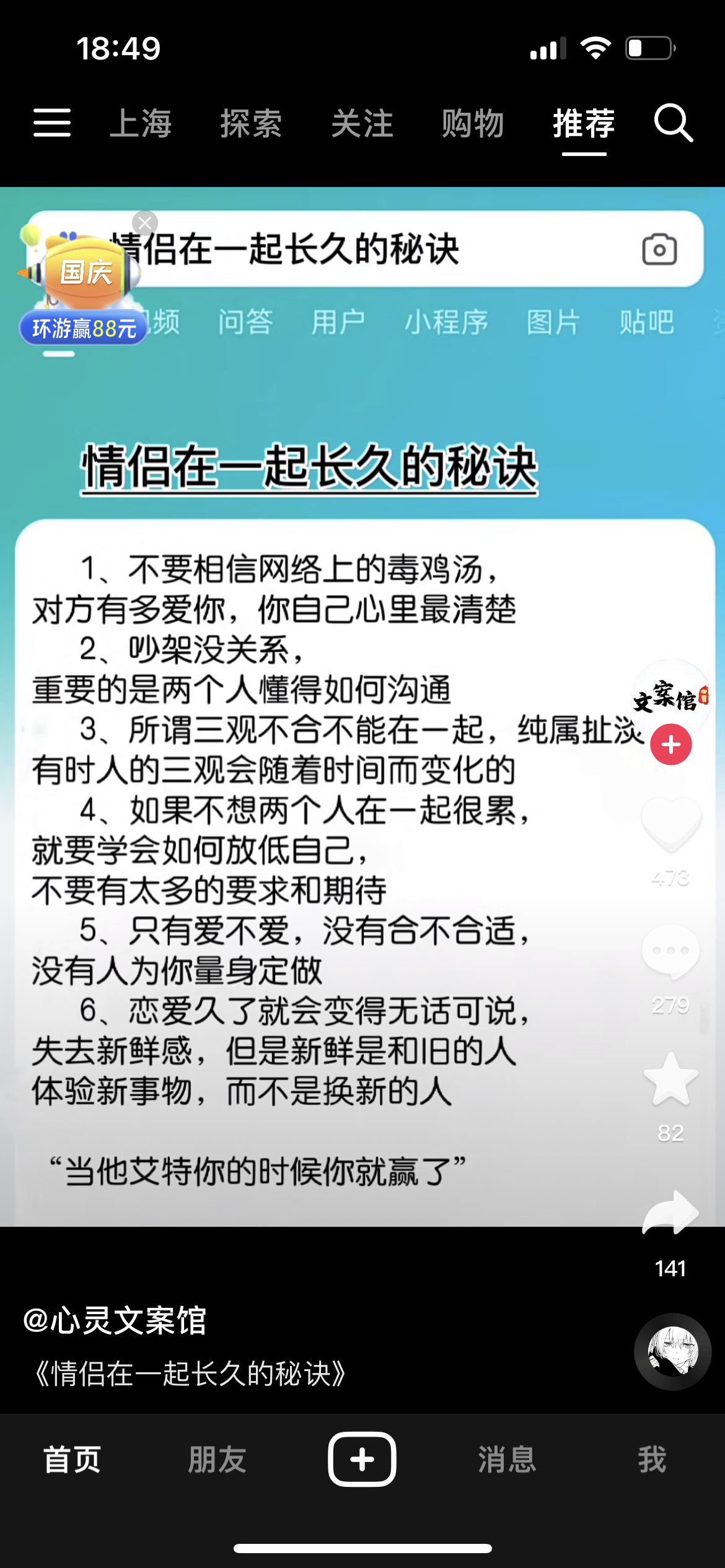Open search with the magnifier icon
This screenshot has width=725, height=1568.
(674, 123)
